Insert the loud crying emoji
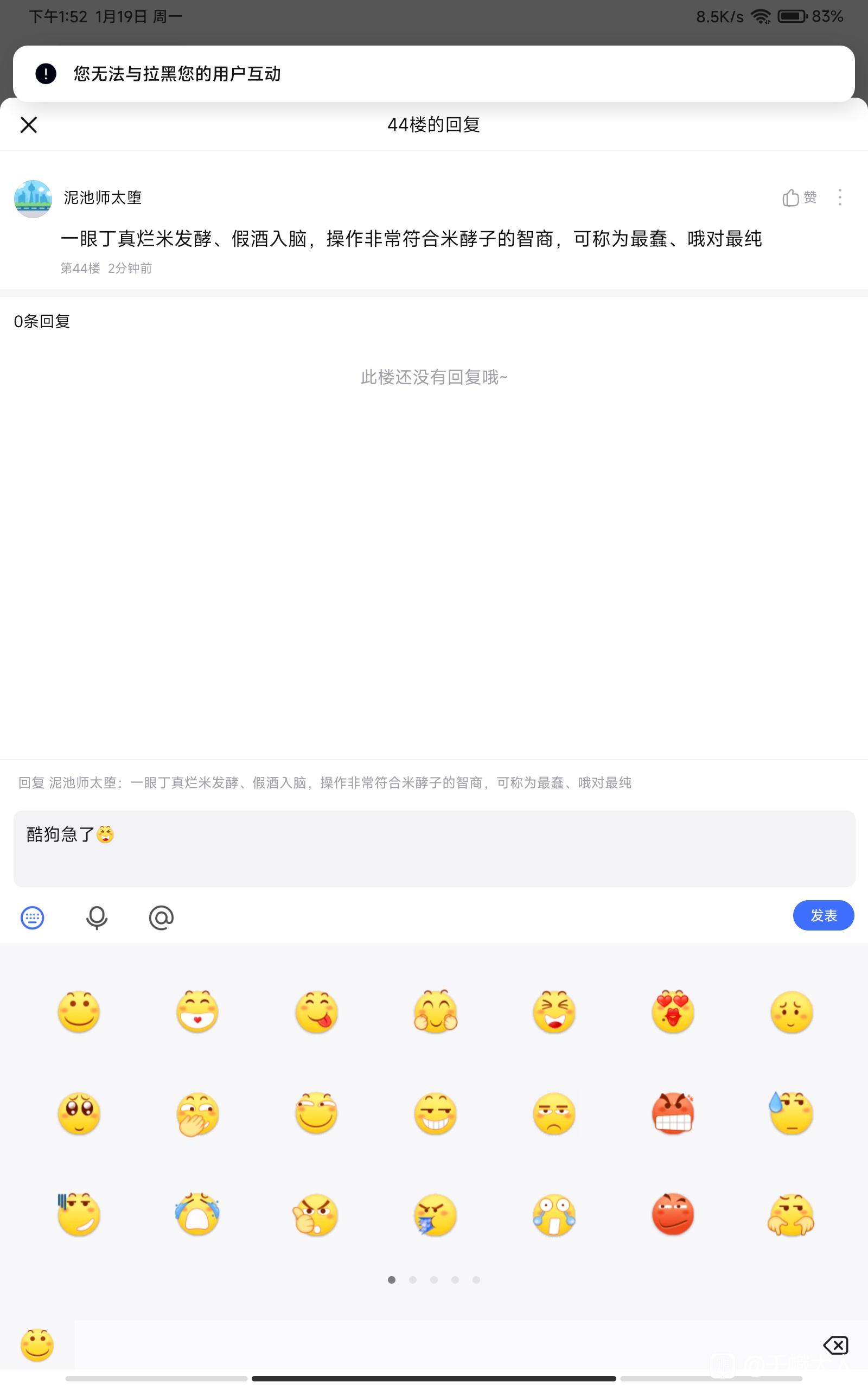Viewport: 868px width, 1389px height. pos(197,1214)
